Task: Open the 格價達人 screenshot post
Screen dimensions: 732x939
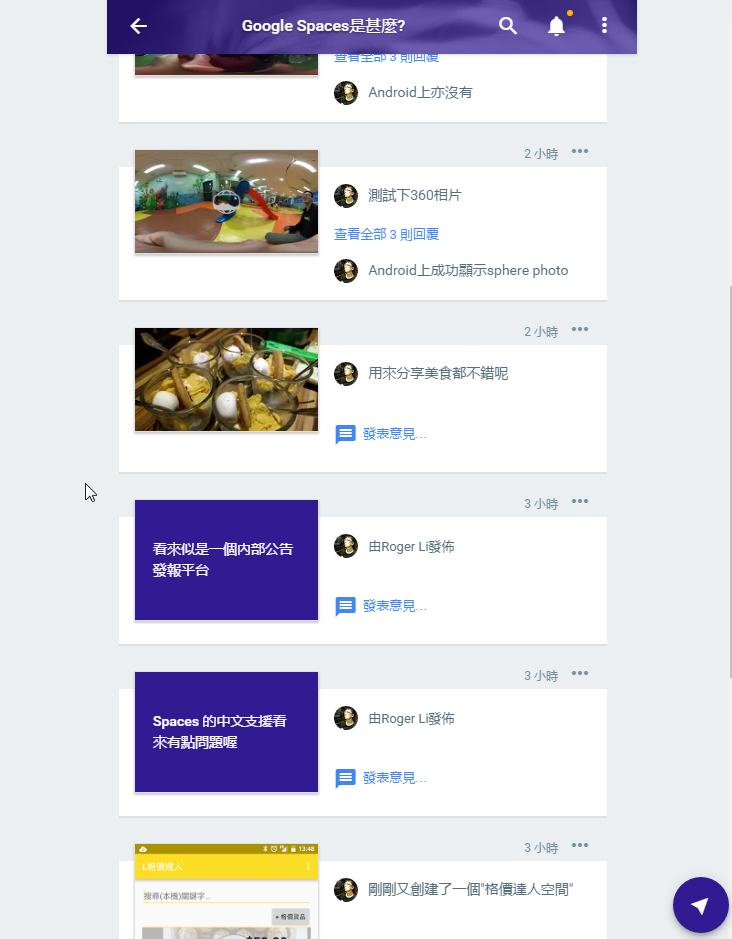Action: [x=226, y=892]
